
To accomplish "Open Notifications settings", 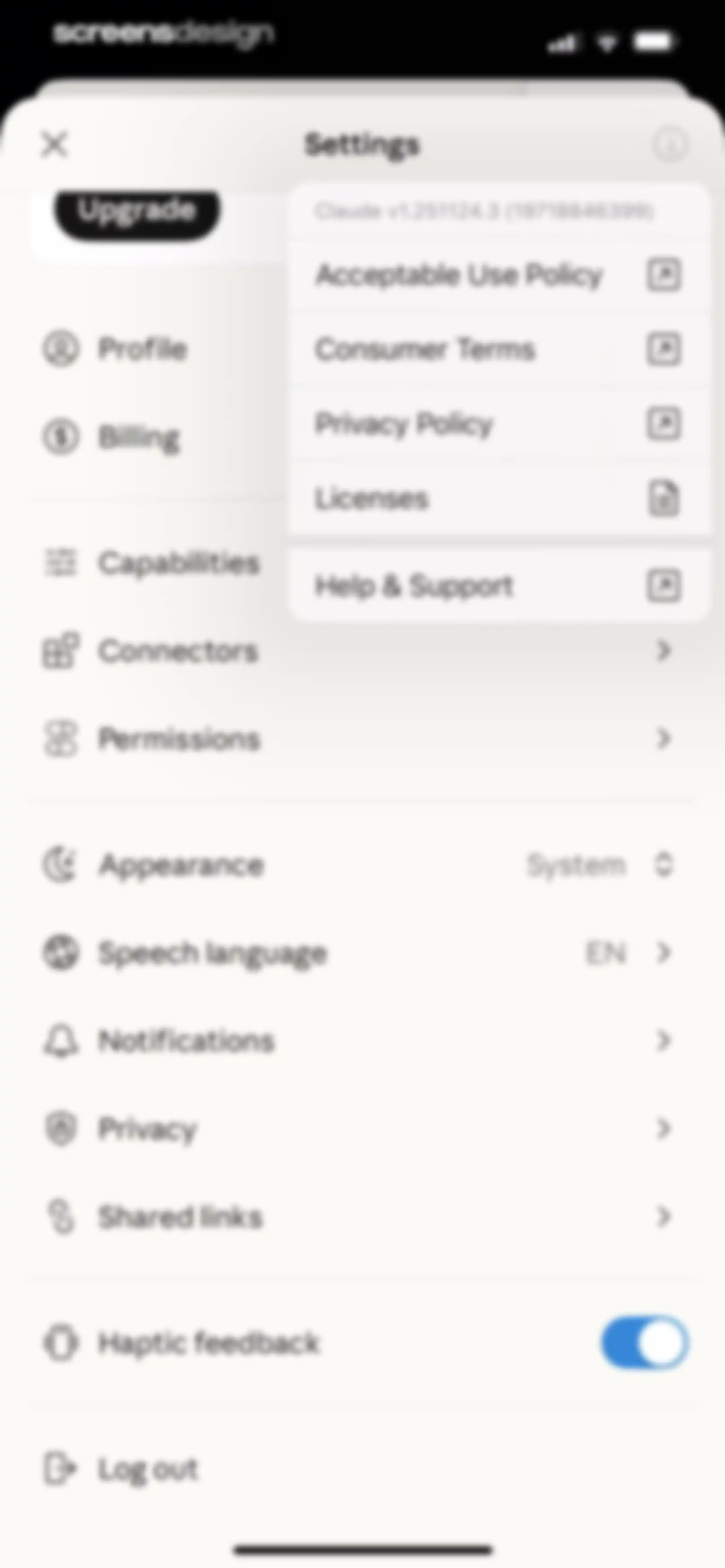I will click(362, 1041).
